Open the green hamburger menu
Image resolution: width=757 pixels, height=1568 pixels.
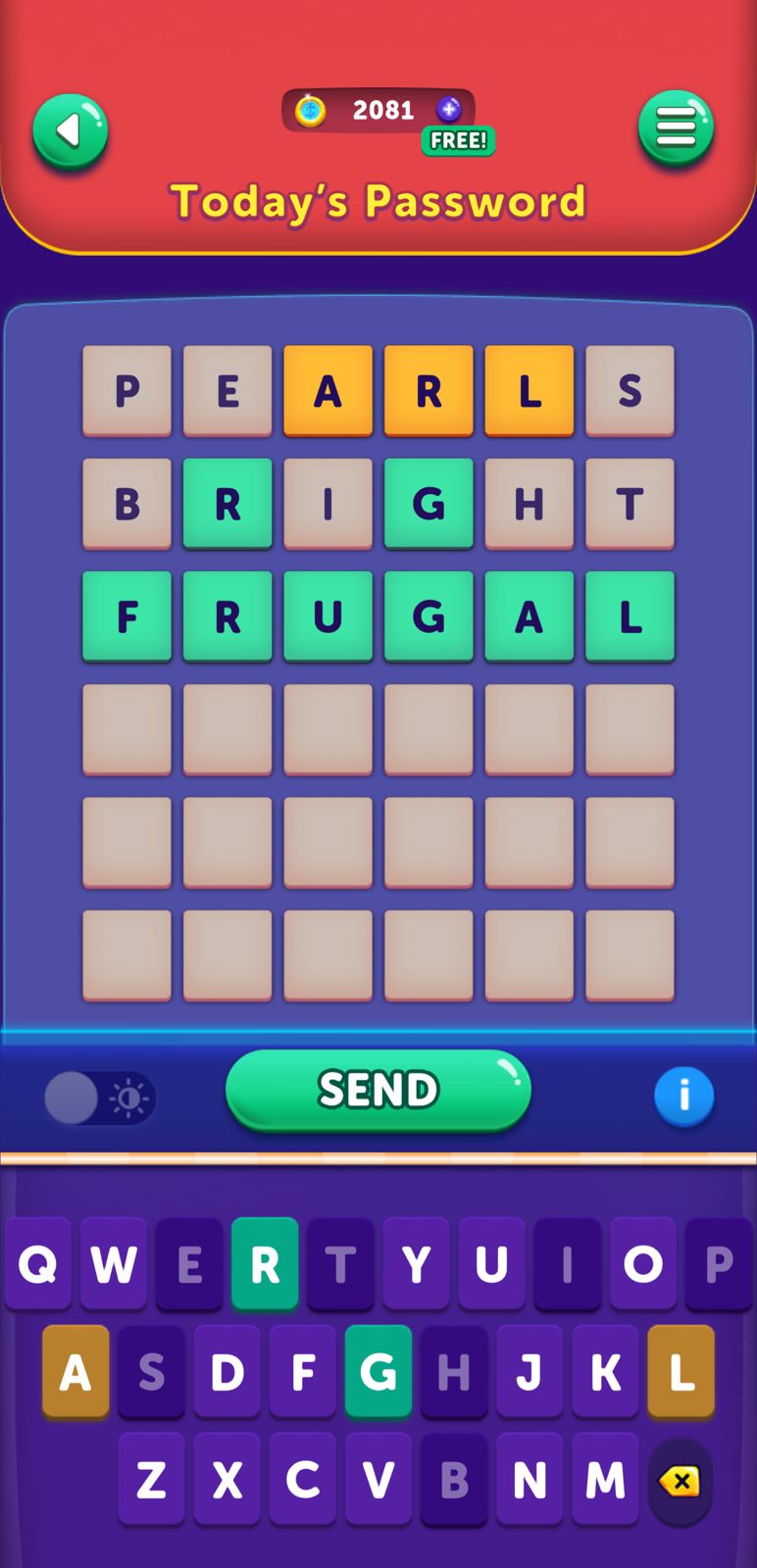676,127
